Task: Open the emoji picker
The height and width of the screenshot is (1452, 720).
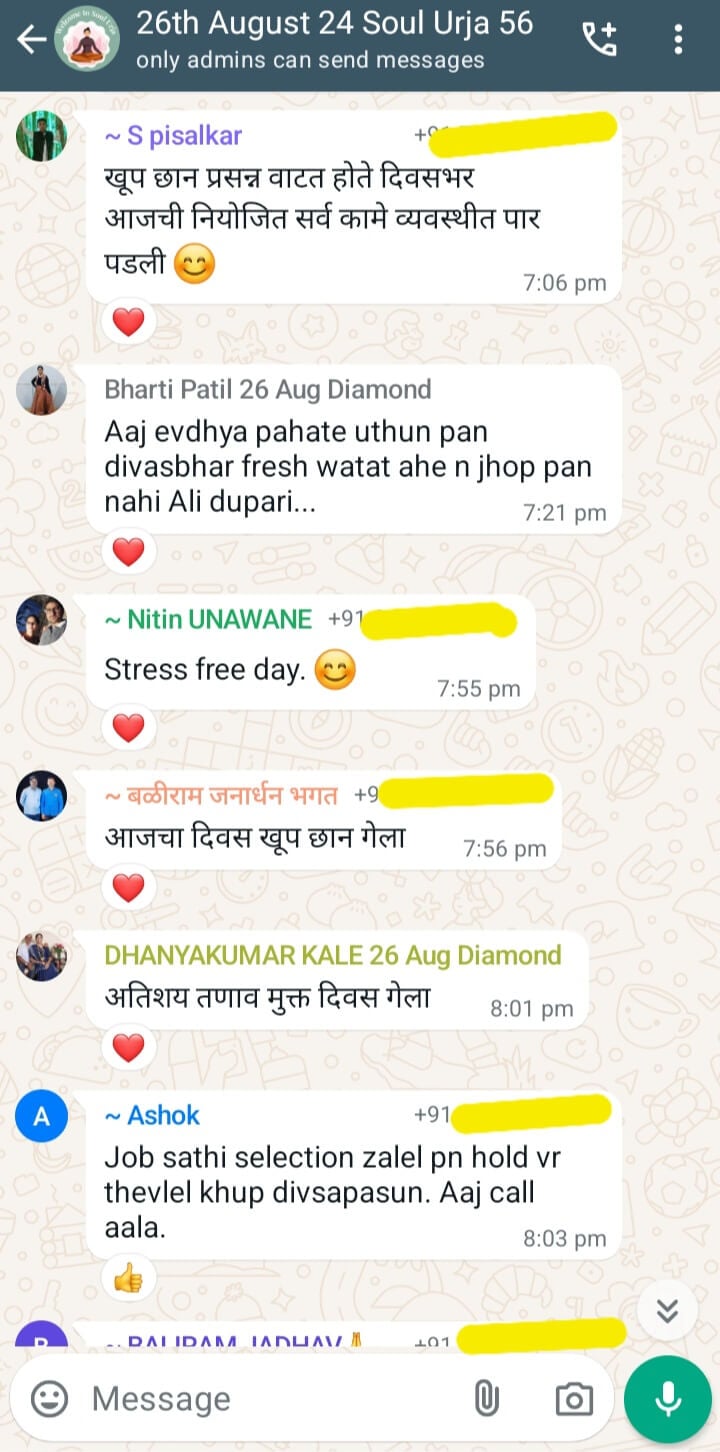Action: (x=50, y=1399)
